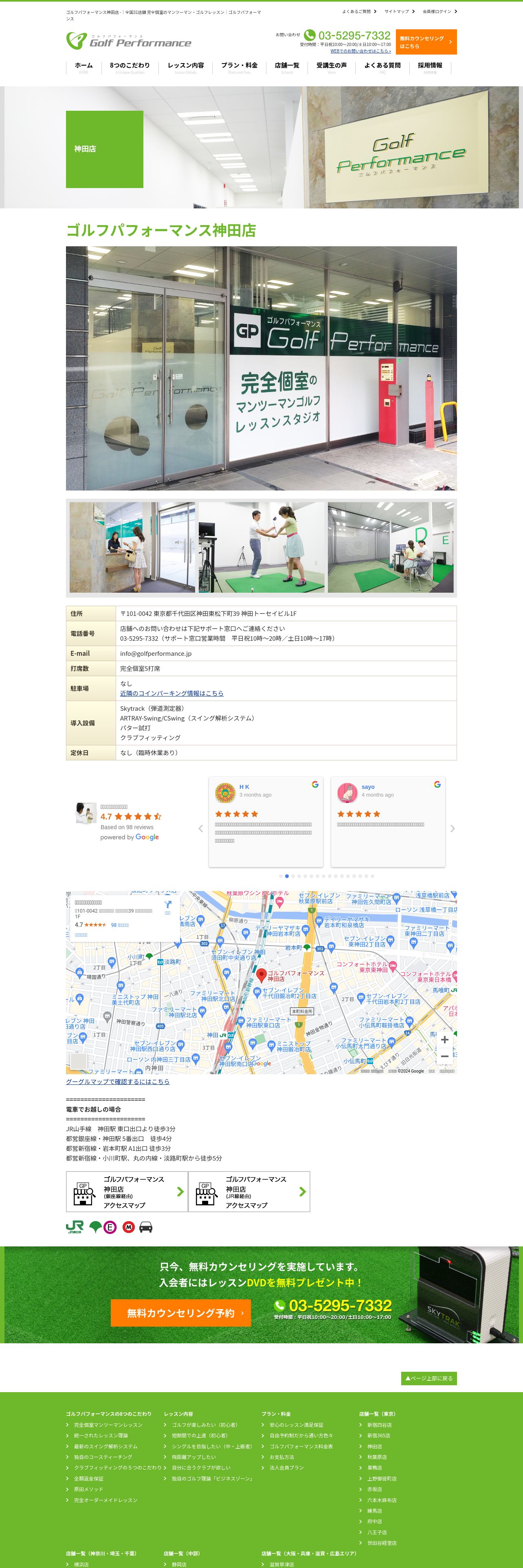Return to top with ページ上部に戻る
The image size is (523, 1568).
[429, 1379]
